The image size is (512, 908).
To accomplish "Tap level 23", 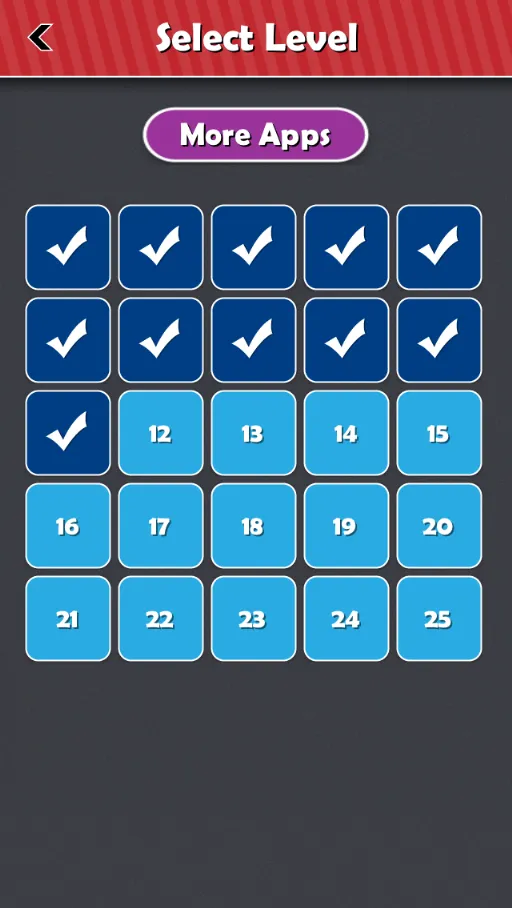I will coord(253,618).
